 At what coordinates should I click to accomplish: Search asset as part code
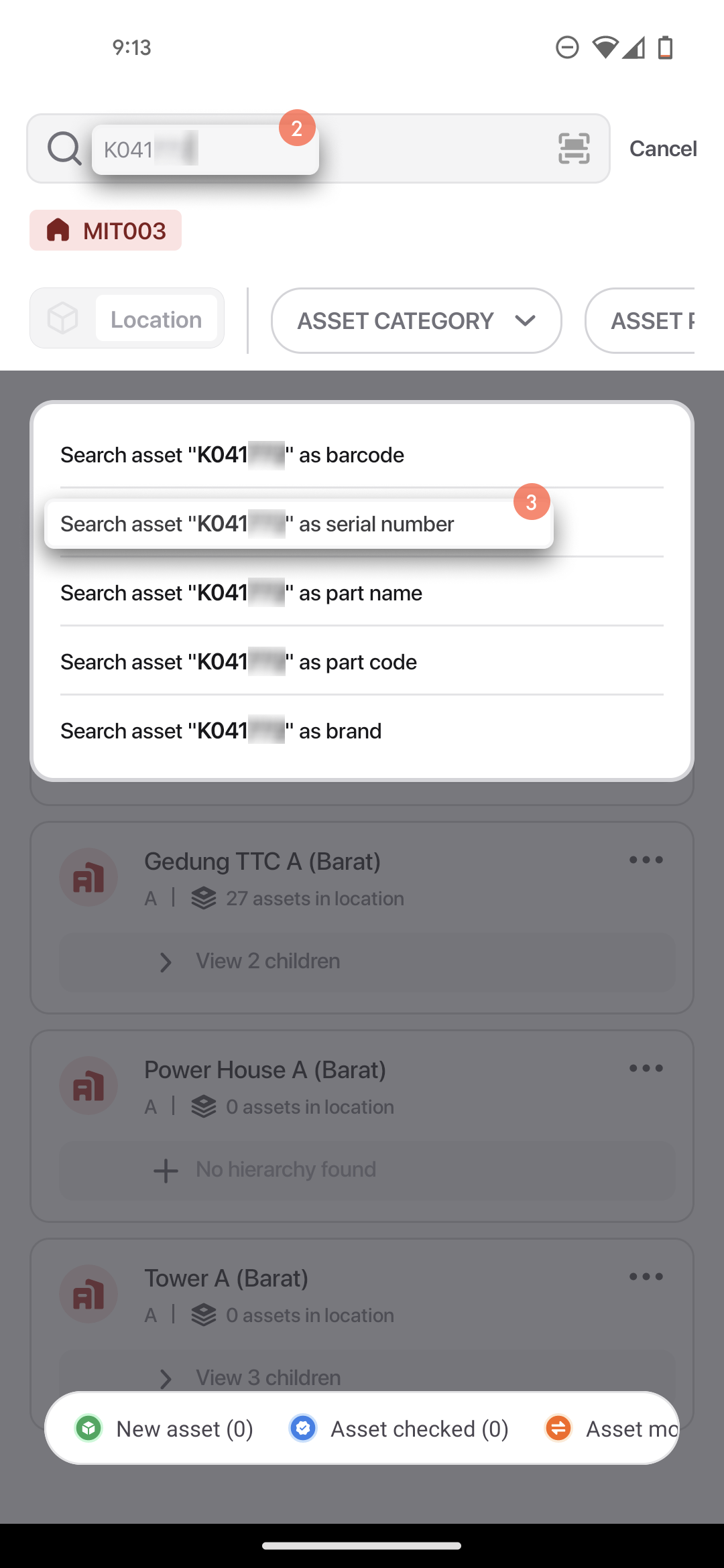point(362,662)
